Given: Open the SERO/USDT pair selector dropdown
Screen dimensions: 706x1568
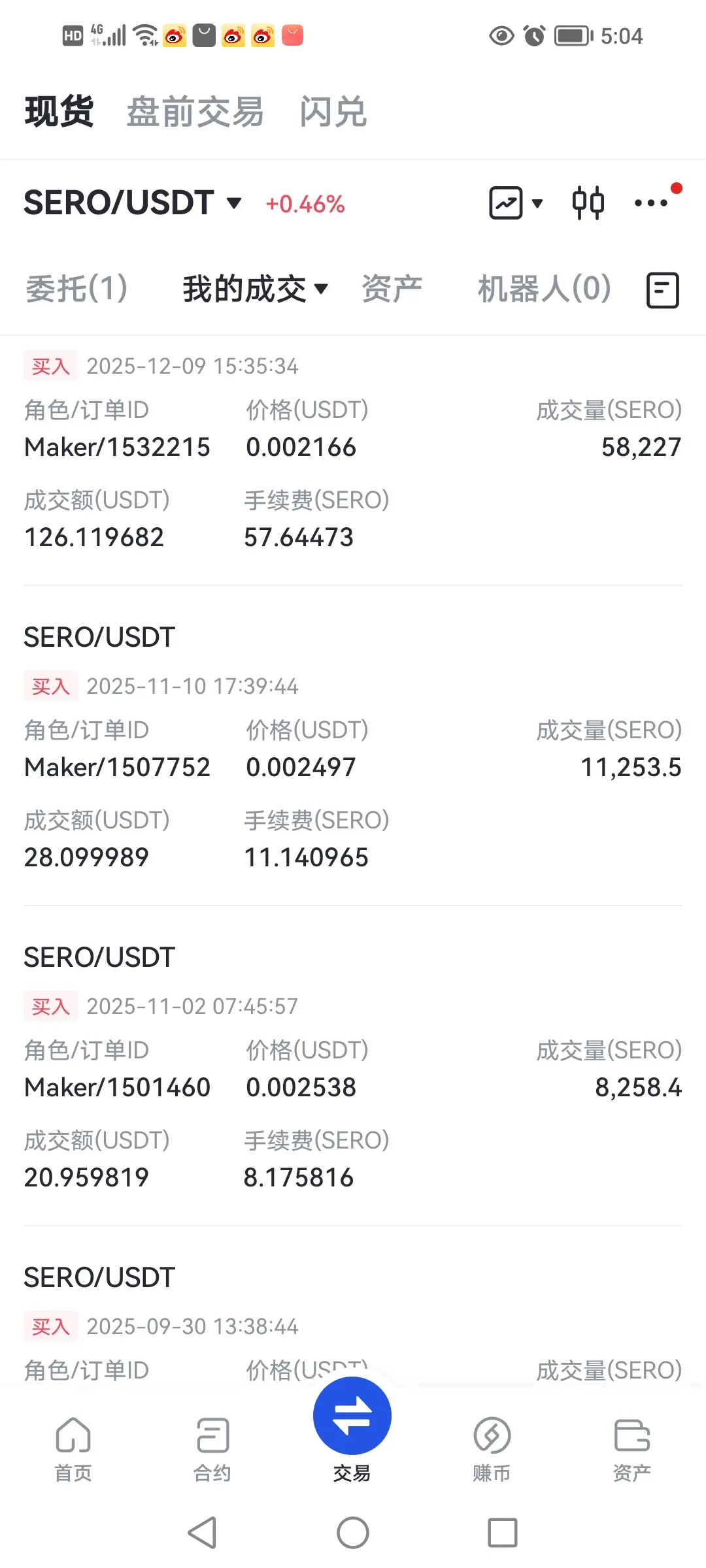Looking at the screenshot, I should point(133,203).
